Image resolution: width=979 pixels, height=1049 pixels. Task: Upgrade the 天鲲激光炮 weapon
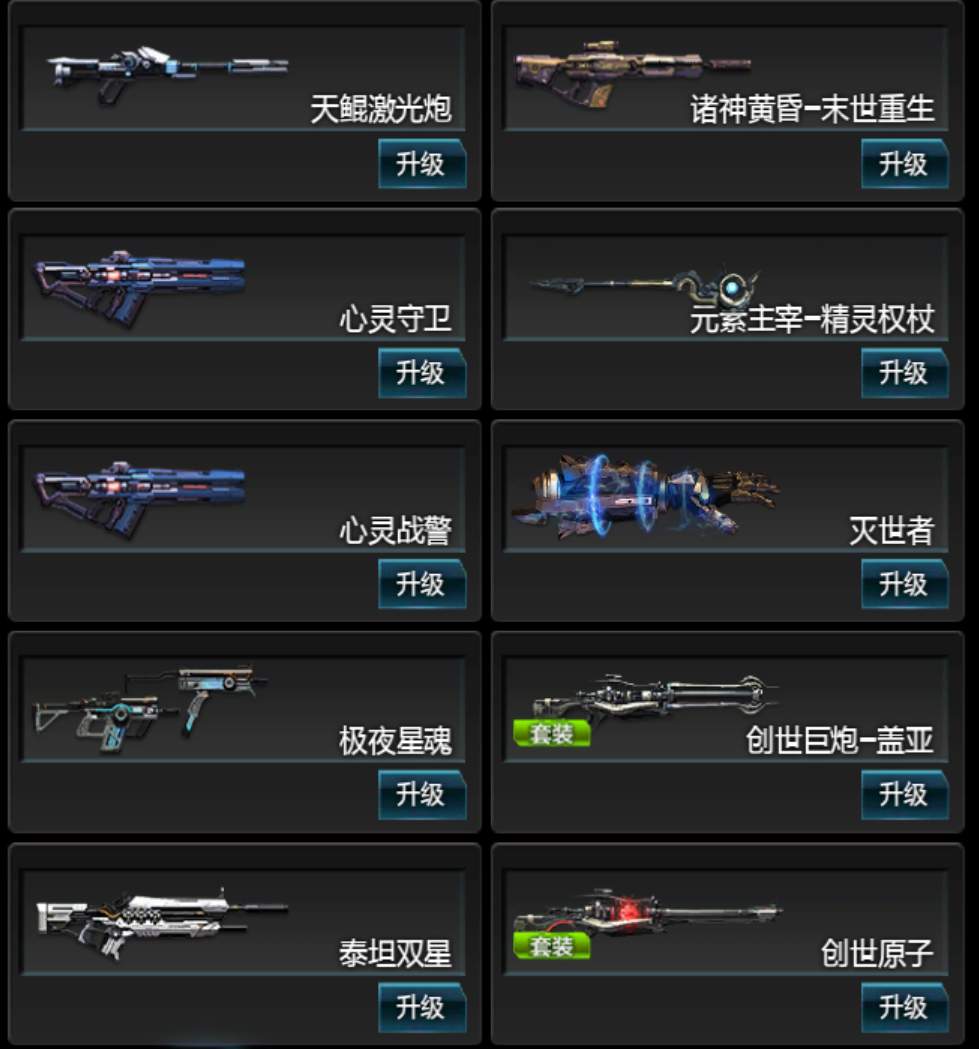coord(421,164)
